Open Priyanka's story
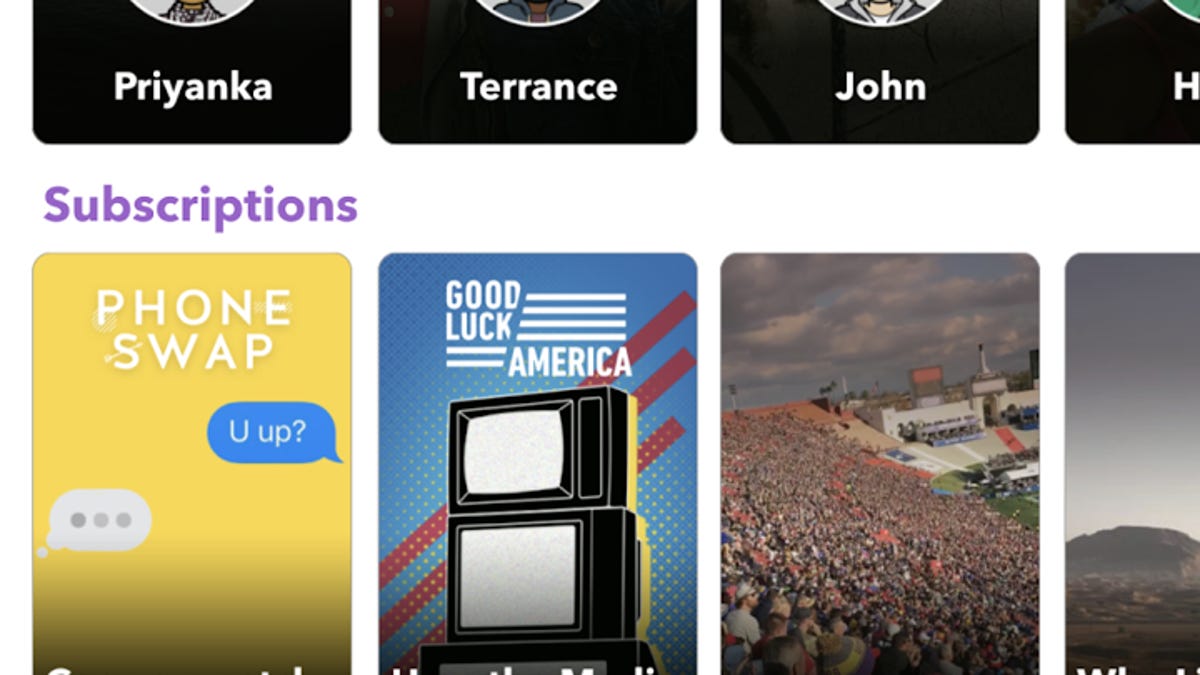The width and height of the screenshot is (1200, 675). tap(192, 70)
